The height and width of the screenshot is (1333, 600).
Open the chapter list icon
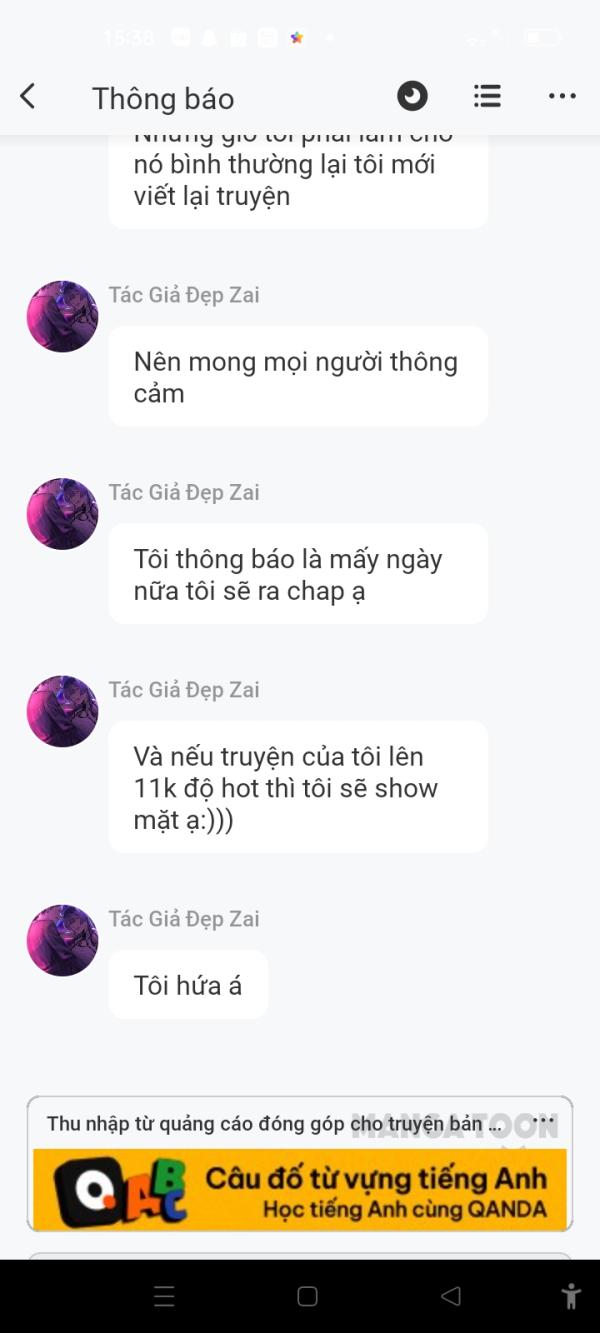487,96
